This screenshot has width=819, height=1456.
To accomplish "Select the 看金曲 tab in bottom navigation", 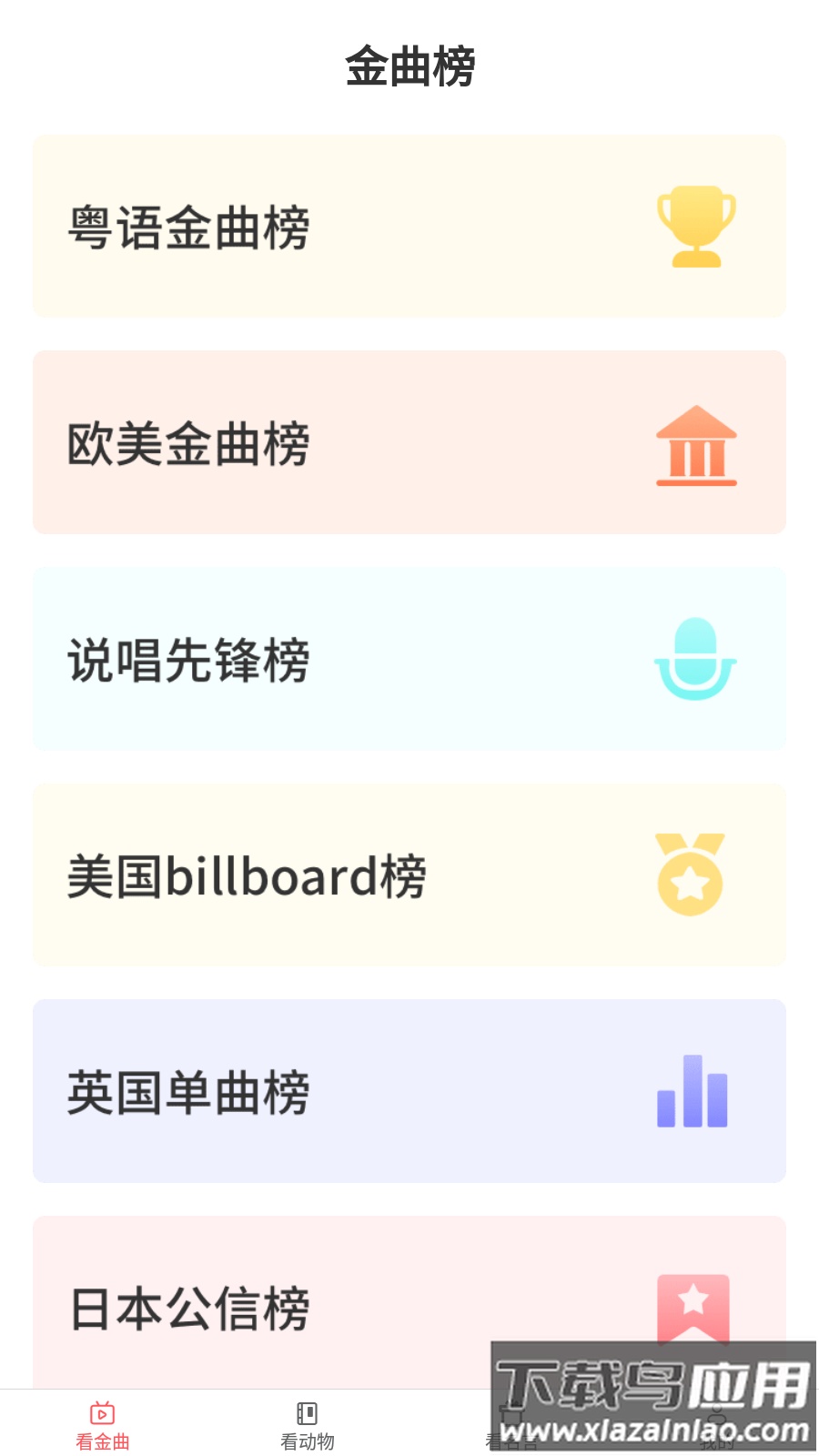I will [101, 1427].
